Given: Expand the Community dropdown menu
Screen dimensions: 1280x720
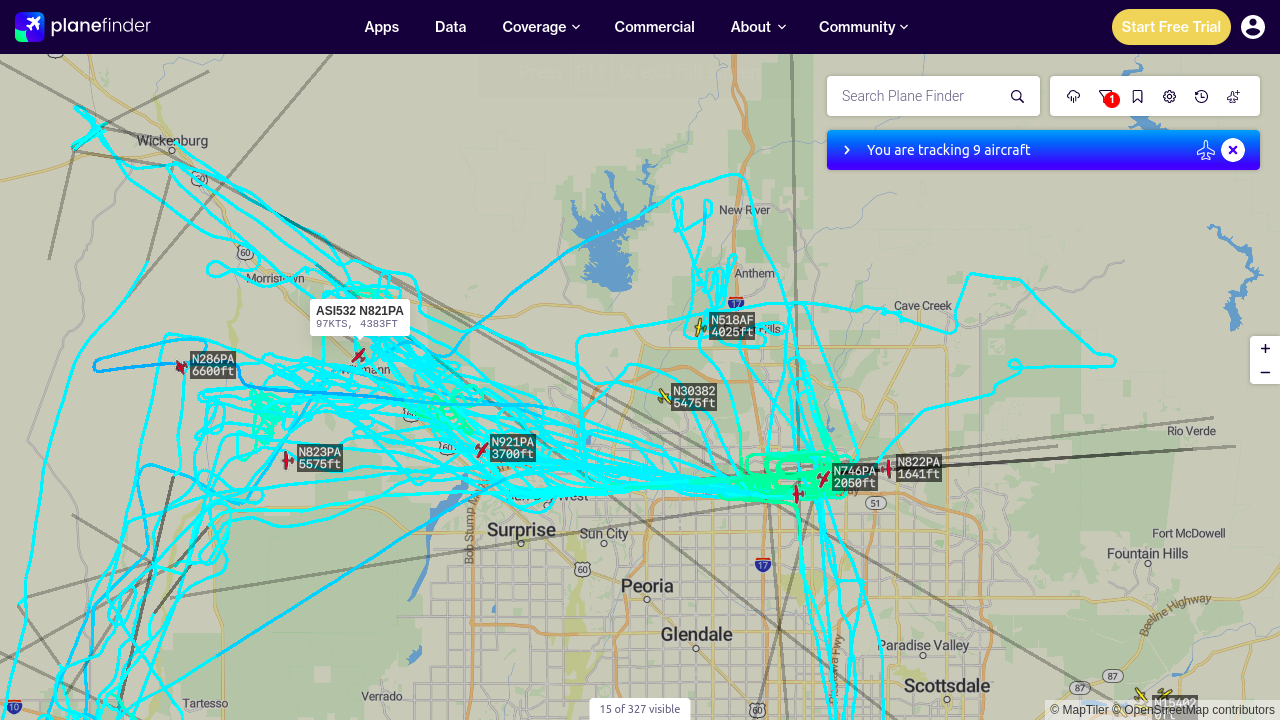Looking at the screenshot, I should [x=863, y=27].
